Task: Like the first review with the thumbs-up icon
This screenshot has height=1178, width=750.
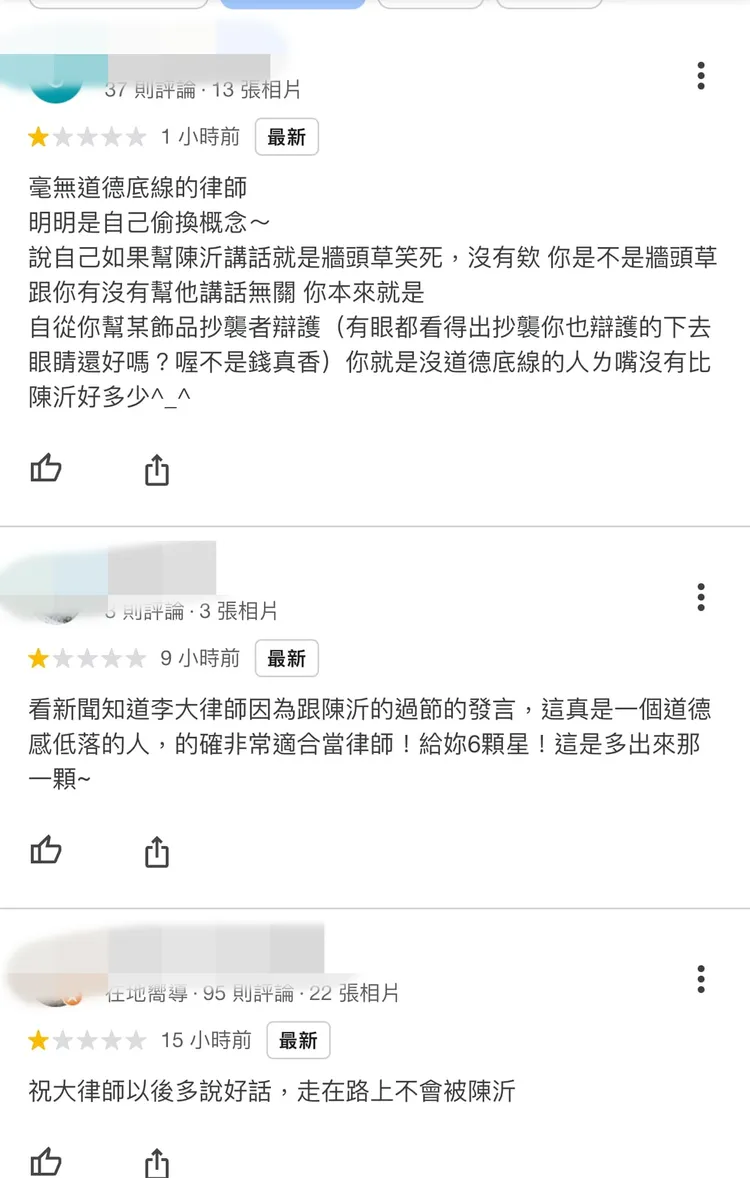Action: 47,468
